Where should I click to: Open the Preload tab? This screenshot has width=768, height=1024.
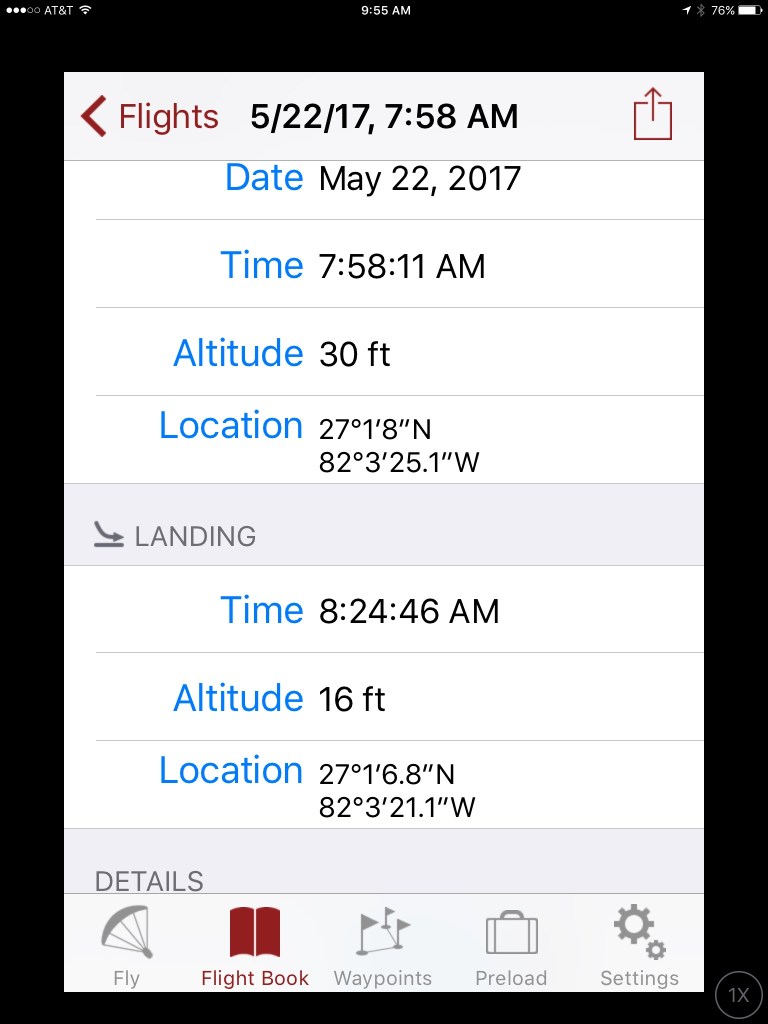(x=511, y=945)
